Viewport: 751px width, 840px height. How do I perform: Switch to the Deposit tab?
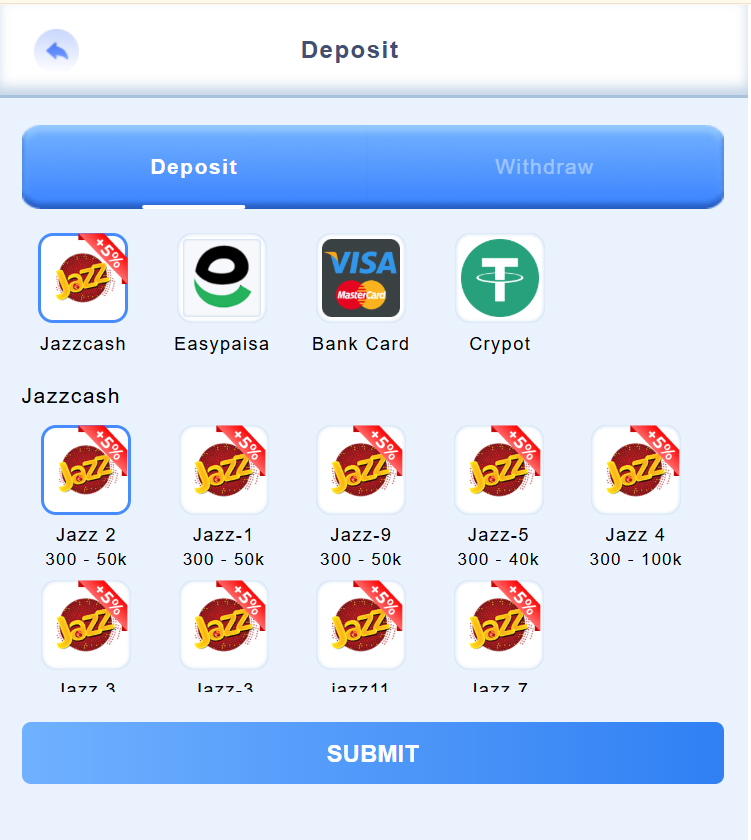(194, 167)
